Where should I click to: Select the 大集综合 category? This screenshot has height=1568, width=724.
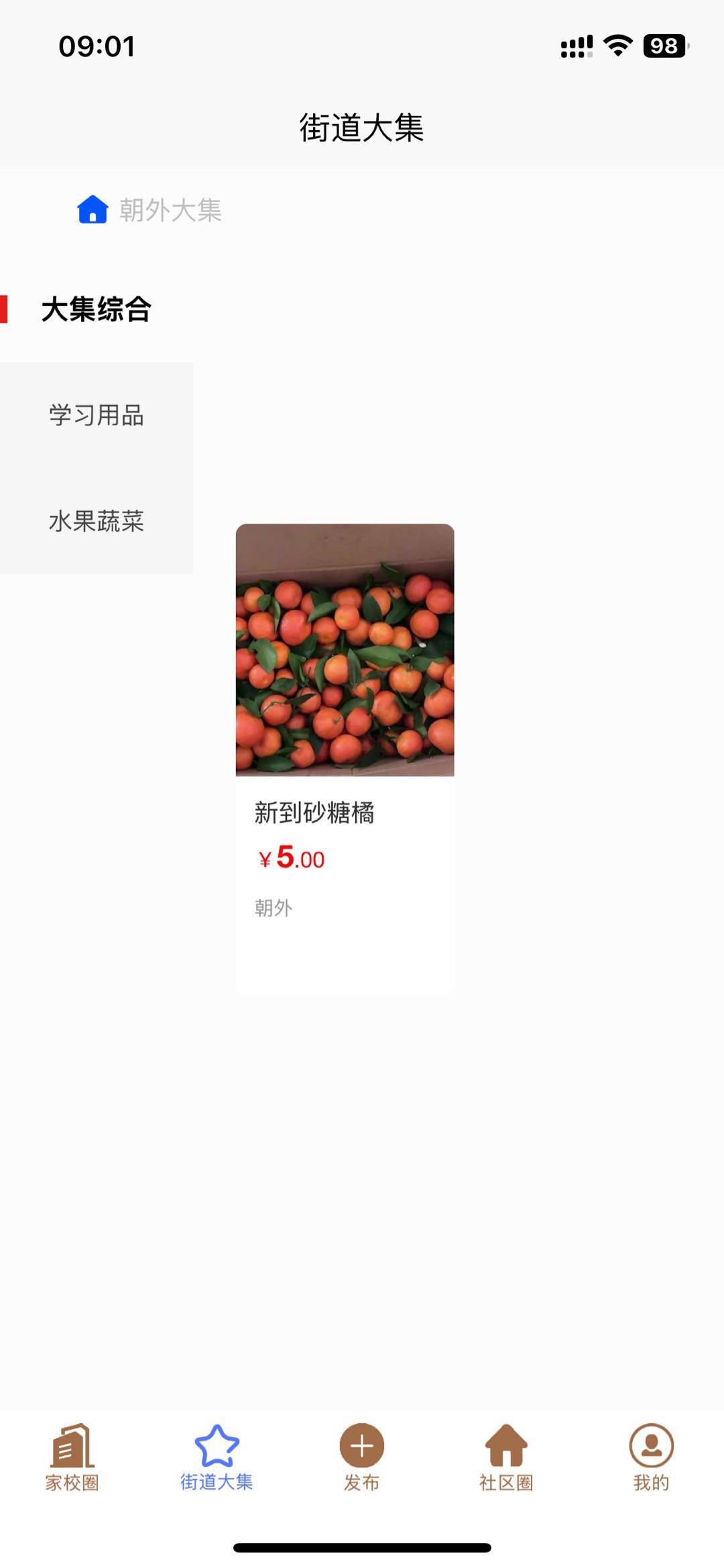pos(97,309)
